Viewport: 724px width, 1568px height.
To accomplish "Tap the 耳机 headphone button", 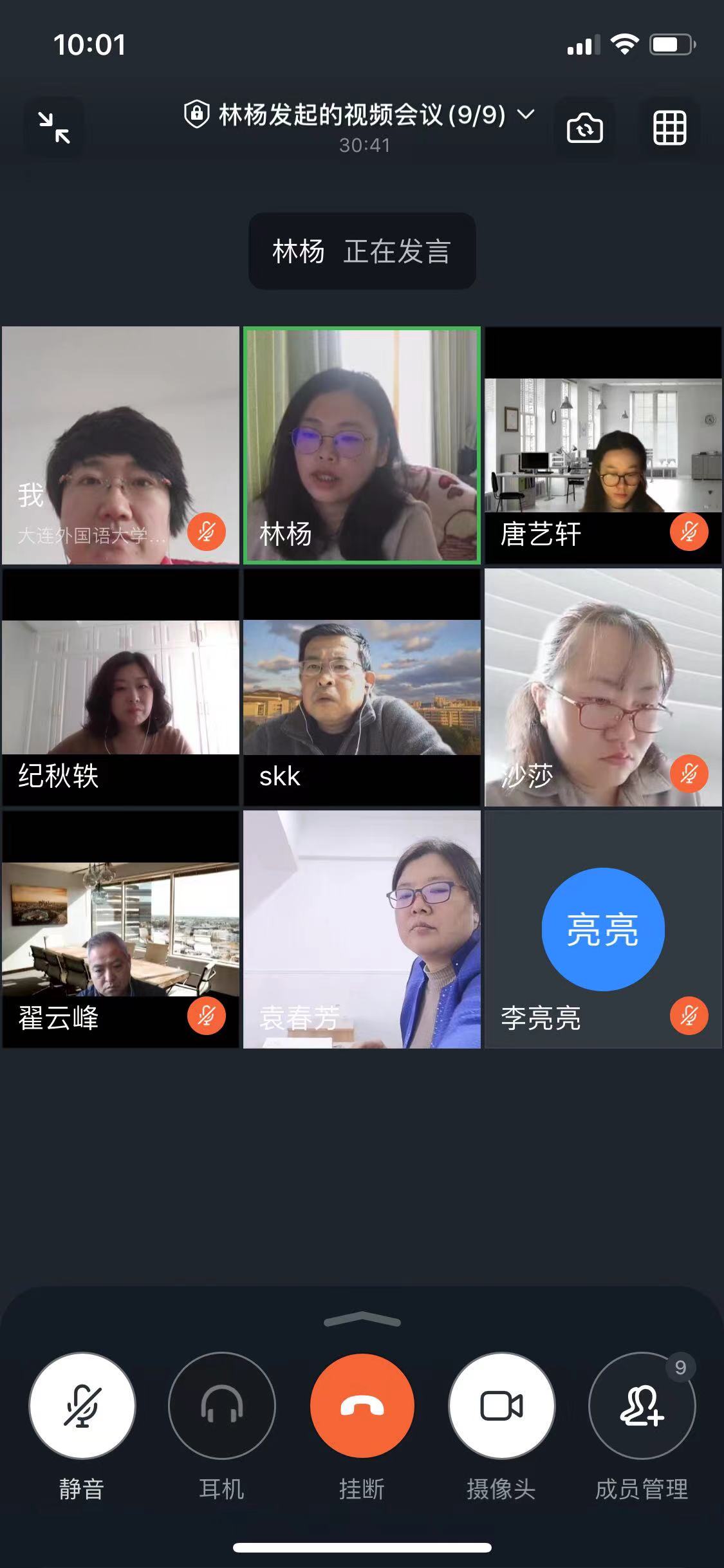I will point(221,1405).
